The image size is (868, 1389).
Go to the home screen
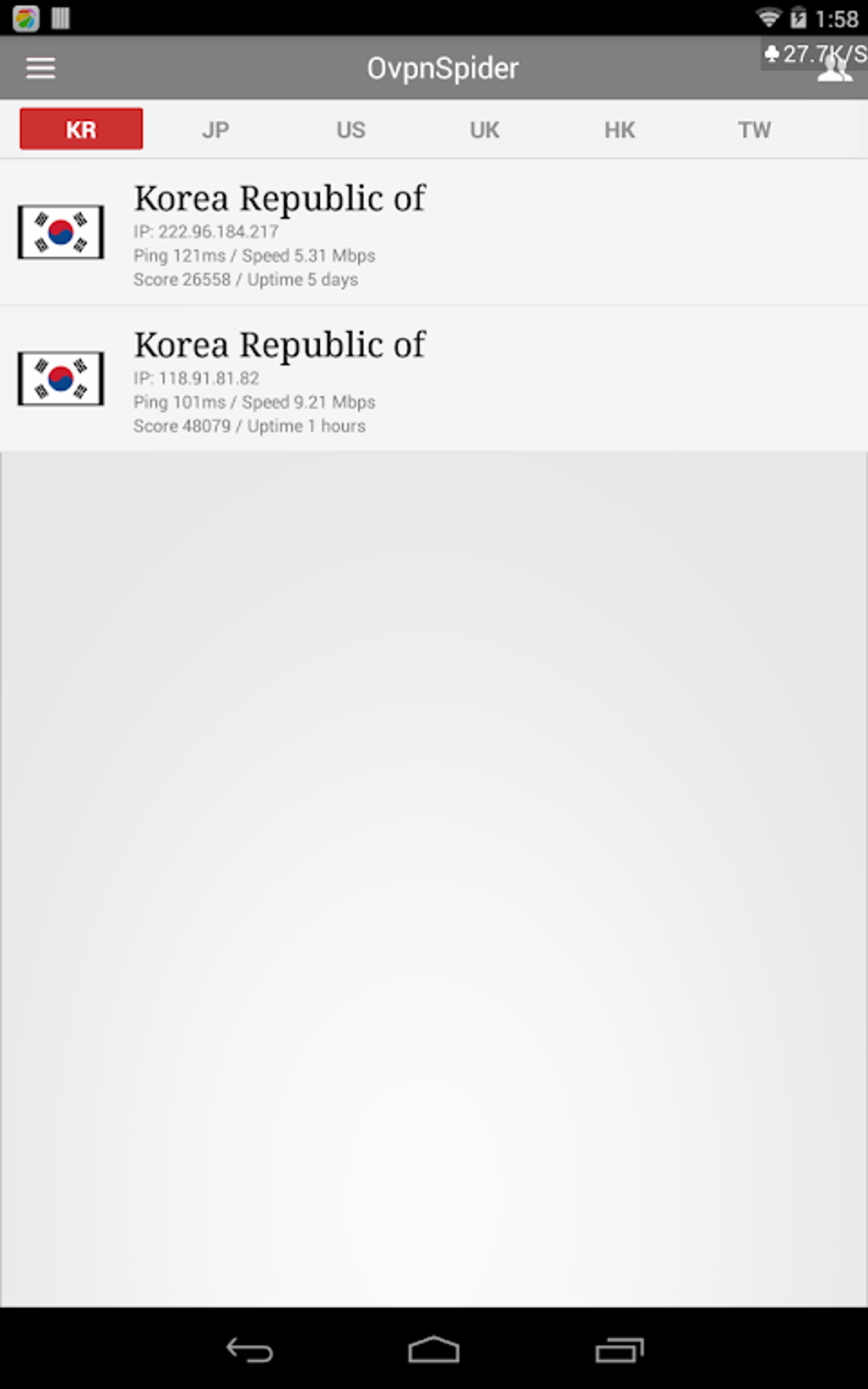433,1350
